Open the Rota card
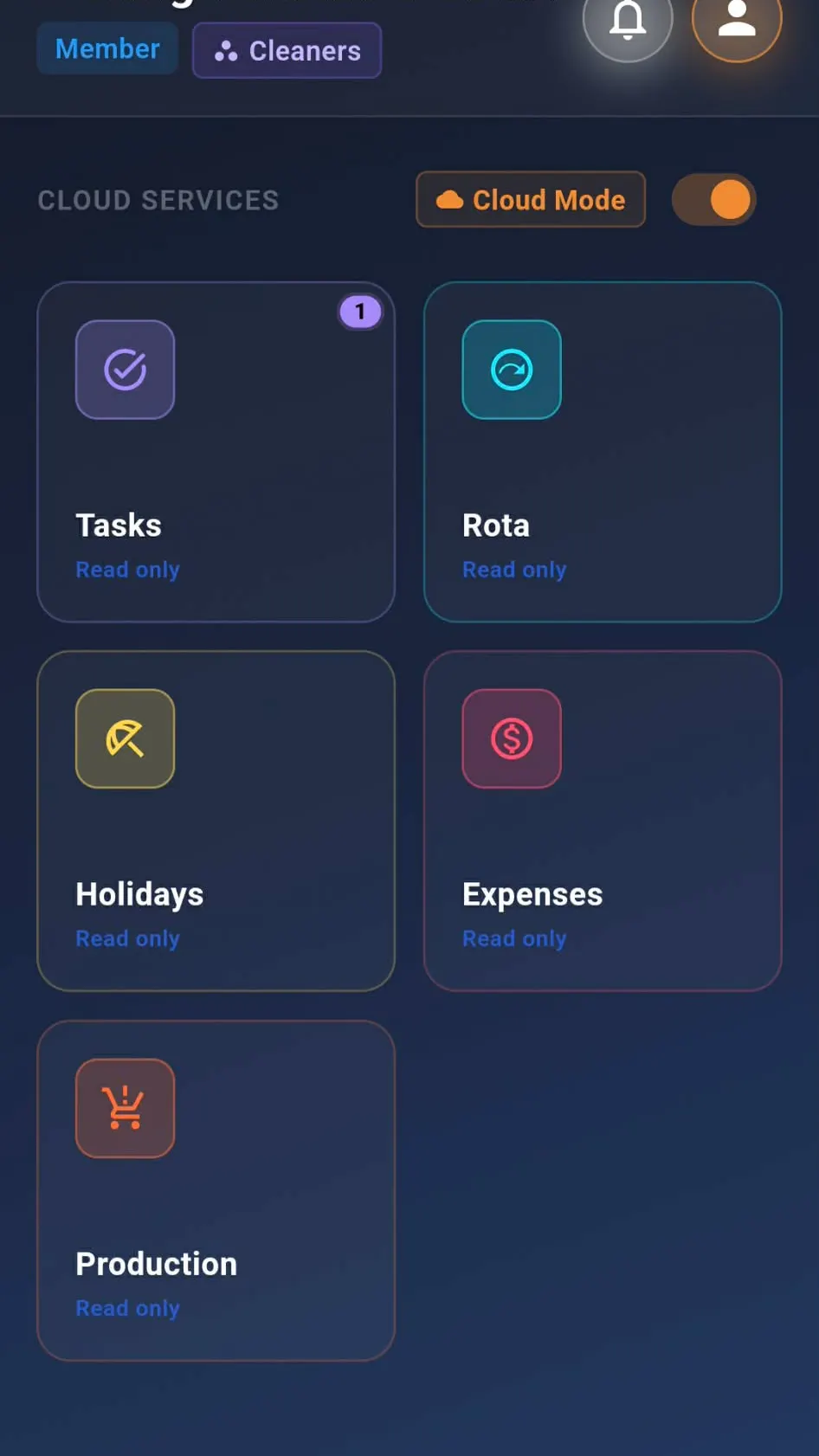The width and height of the screenshot is (819, 1456). 603,452
